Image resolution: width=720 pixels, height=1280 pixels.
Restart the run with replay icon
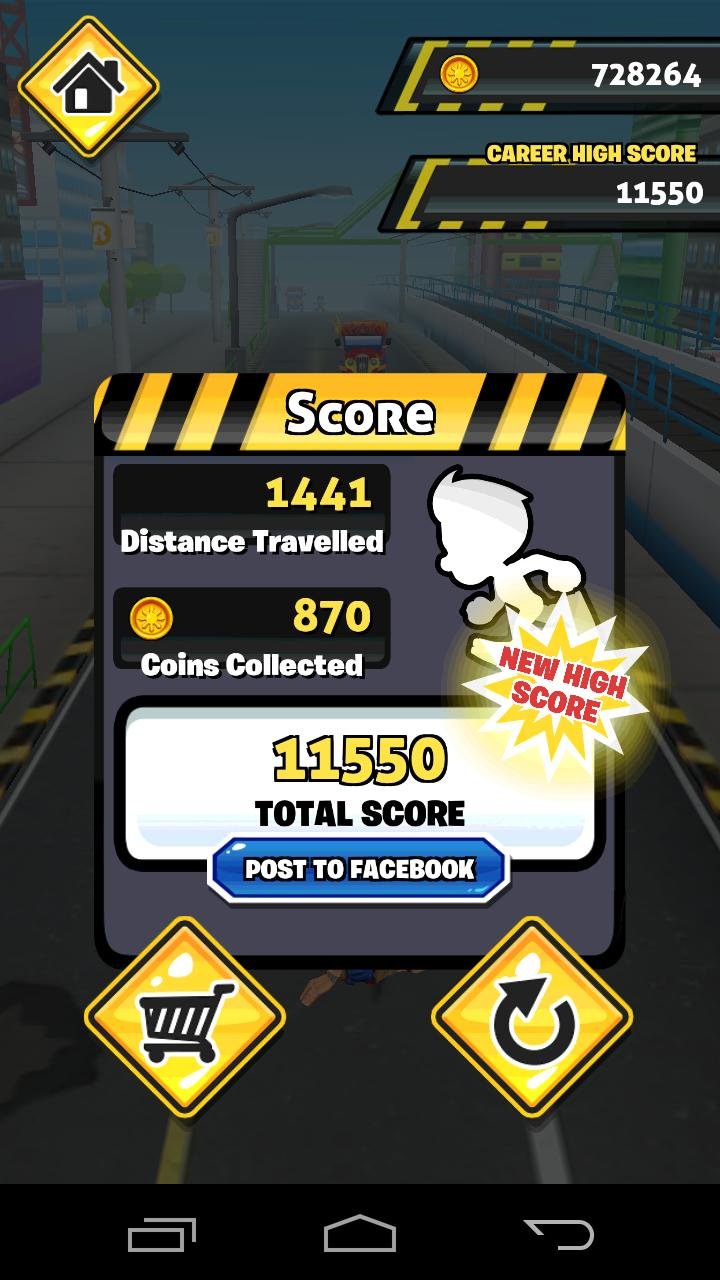tap(532, 1019)
